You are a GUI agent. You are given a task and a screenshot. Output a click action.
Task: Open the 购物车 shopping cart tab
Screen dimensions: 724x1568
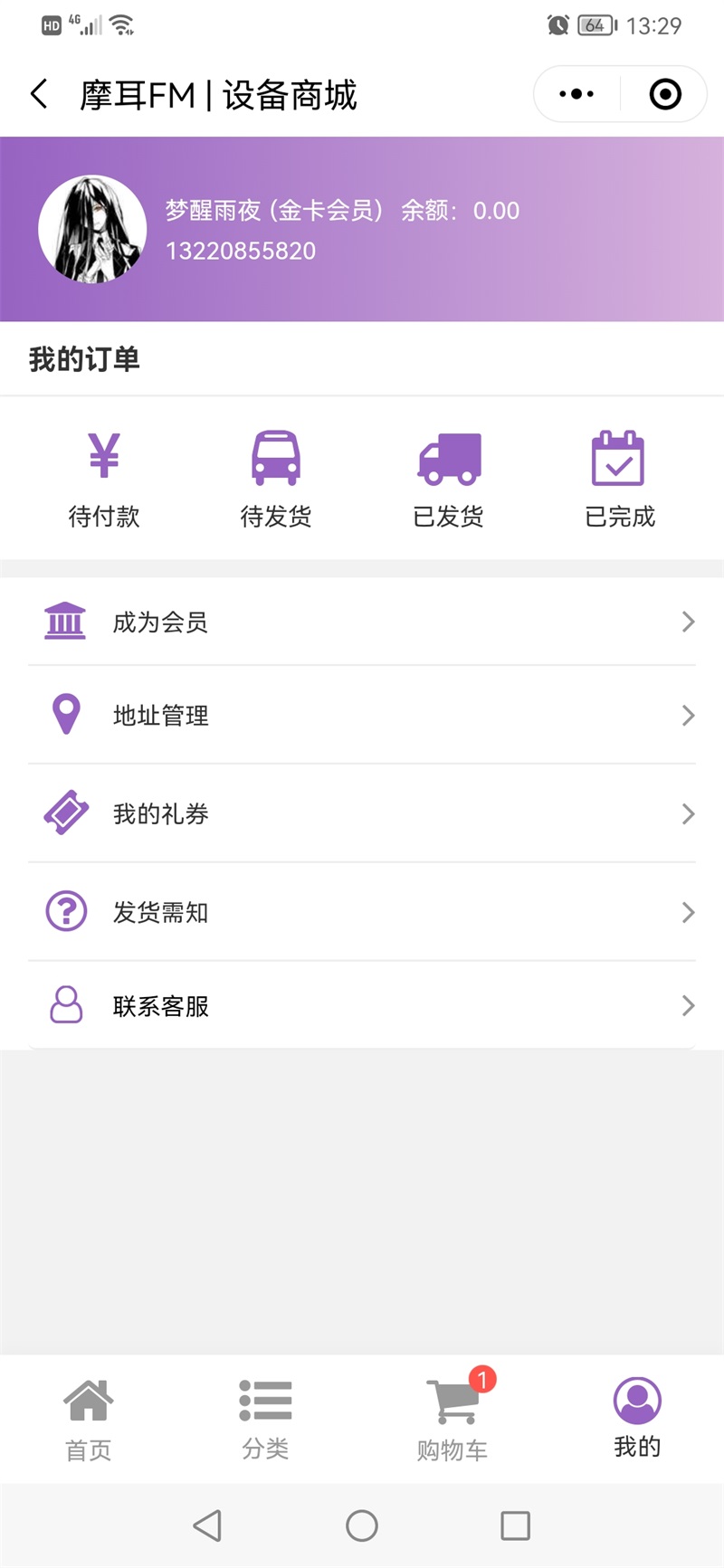452,1419
